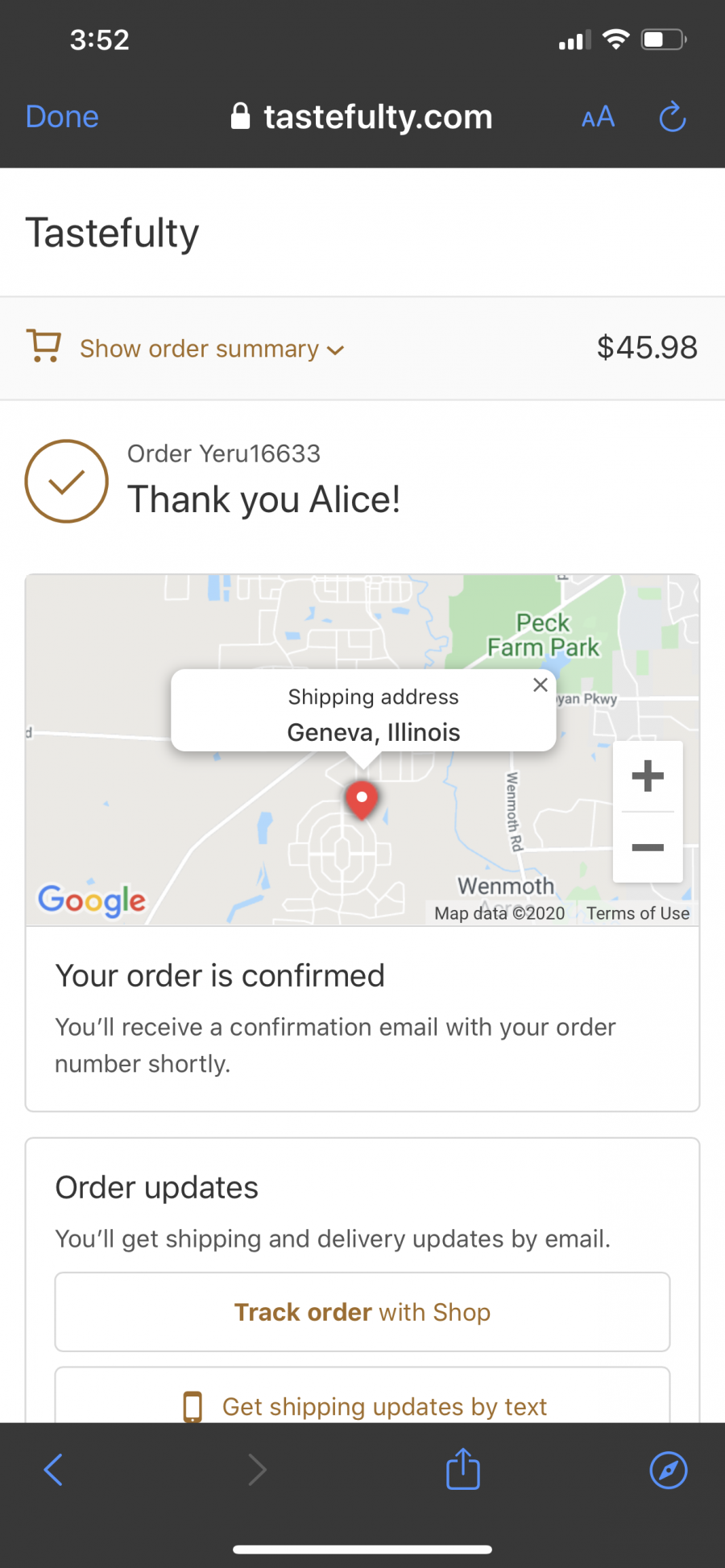Screen dimensions: 725x1568
Task: Open the map's Terms of Use link
Action: (x=637, y=913)
